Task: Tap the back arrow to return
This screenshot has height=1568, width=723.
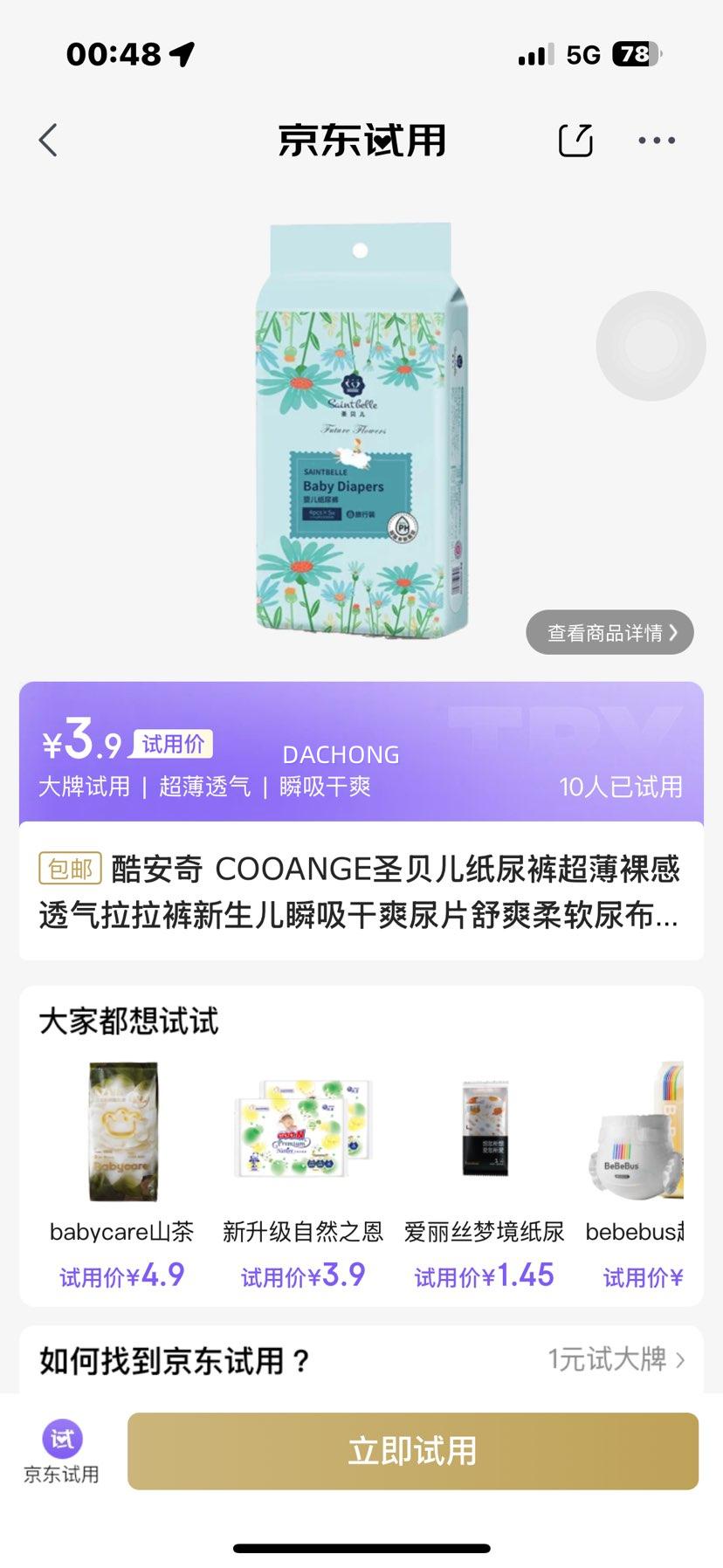Action: click(47, 139)
